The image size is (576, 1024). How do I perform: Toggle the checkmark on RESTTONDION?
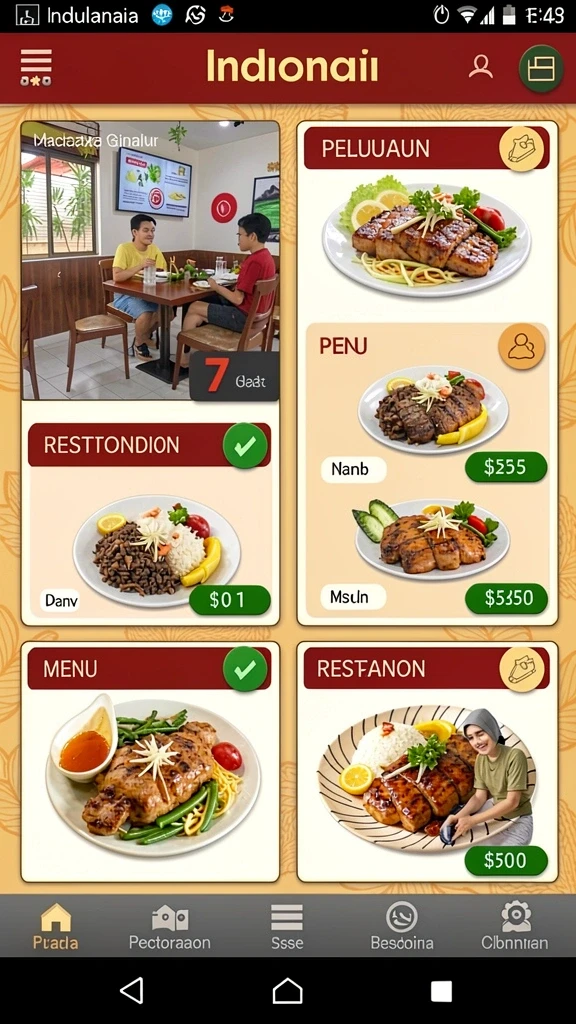click(245, 446)
